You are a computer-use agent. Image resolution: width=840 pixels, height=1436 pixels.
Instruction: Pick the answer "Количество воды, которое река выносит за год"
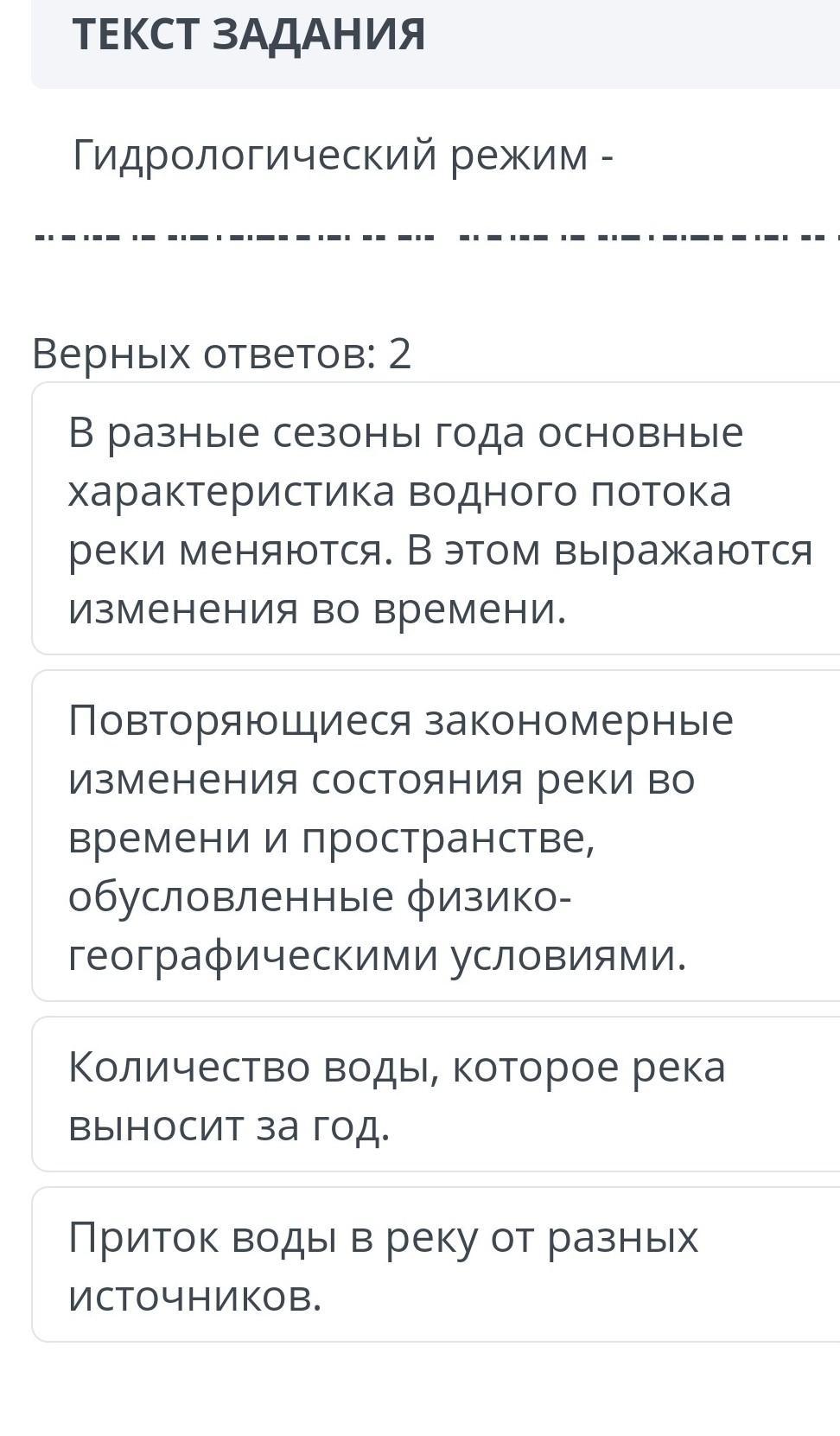(x=436, y=1095)
